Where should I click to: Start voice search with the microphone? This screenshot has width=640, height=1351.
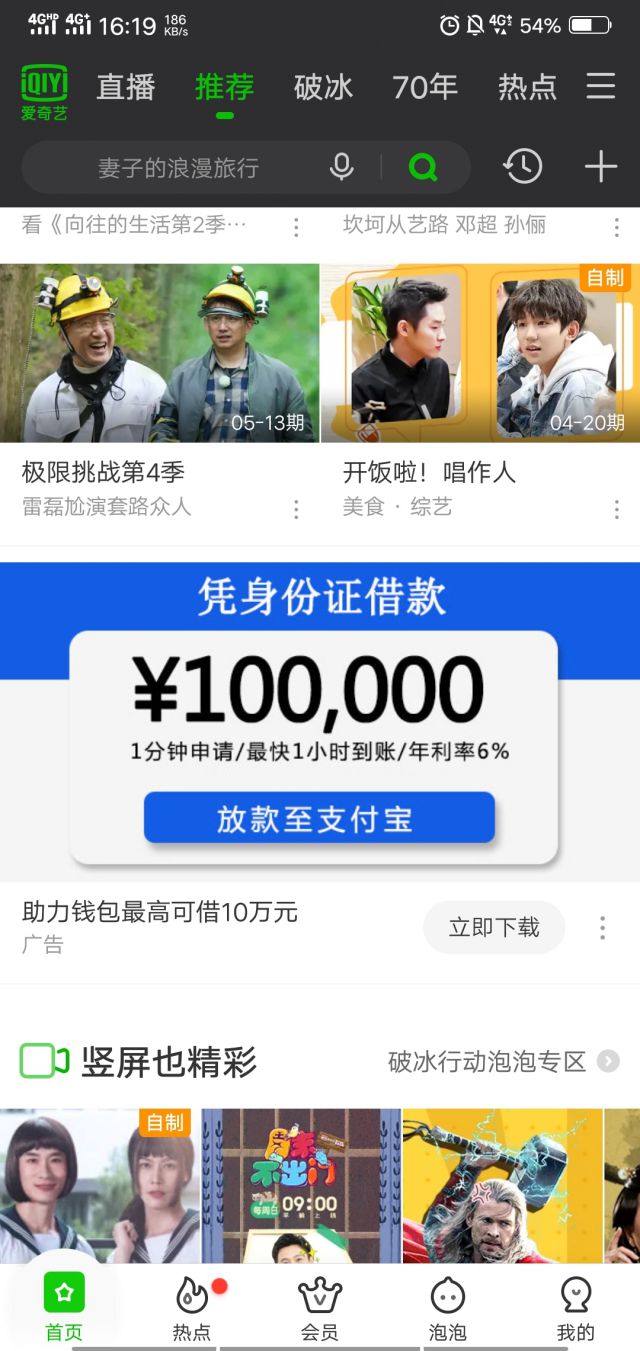pos(342,167)
